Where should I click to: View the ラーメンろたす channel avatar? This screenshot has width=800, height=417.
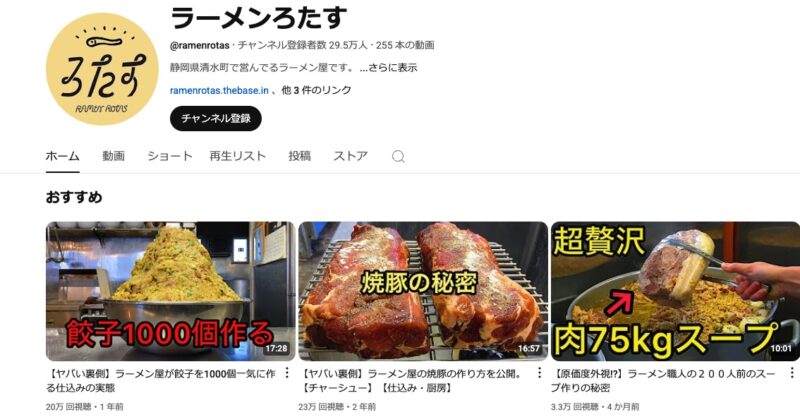coord(102,69)
